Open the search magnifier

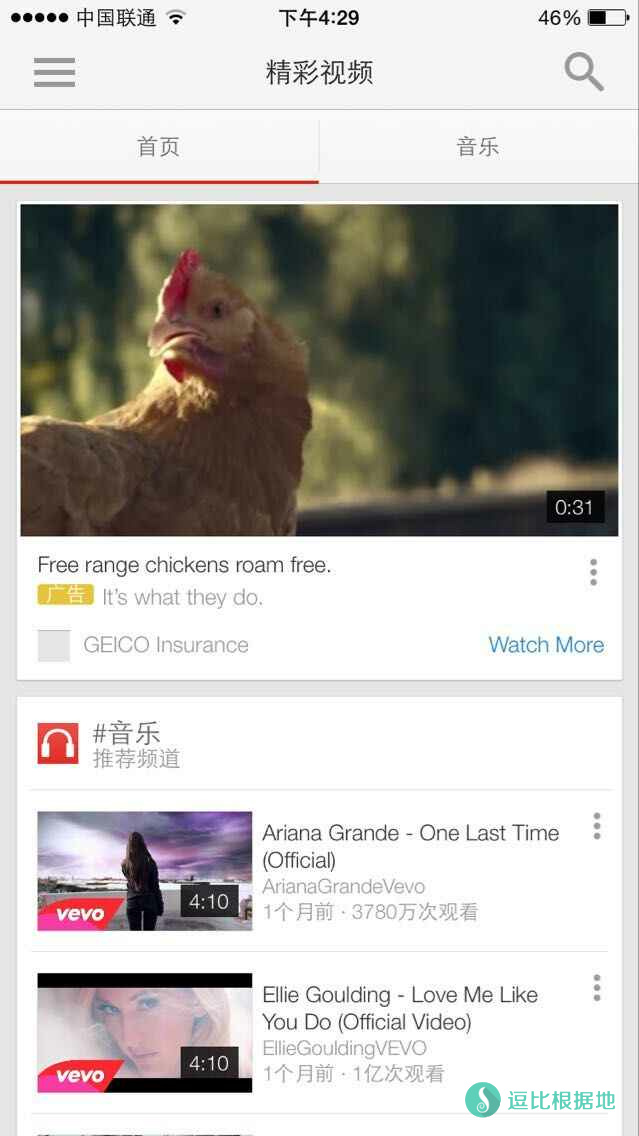click(x=583, y=72)
